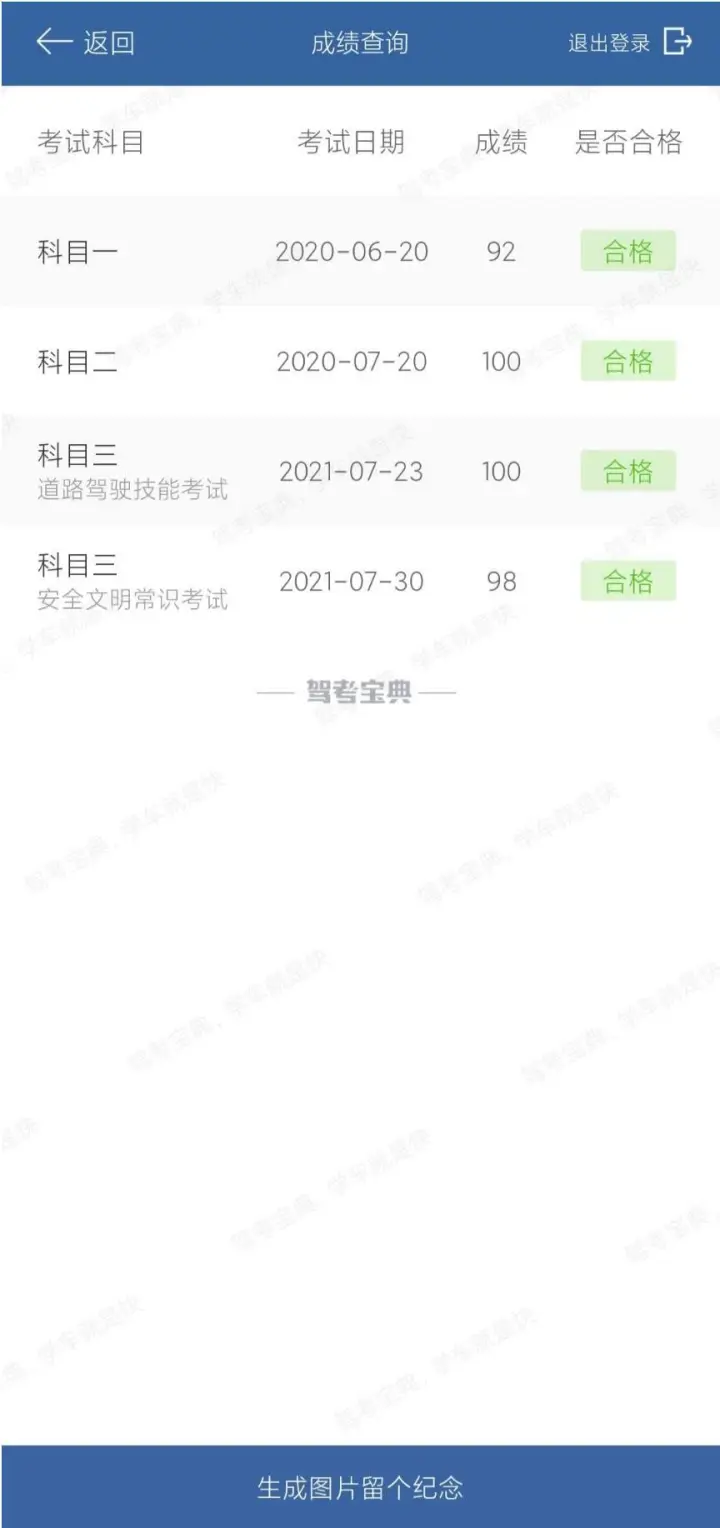Tap 生成图片留个纪念 button
720x1528 pixels.
[360, 1487]
